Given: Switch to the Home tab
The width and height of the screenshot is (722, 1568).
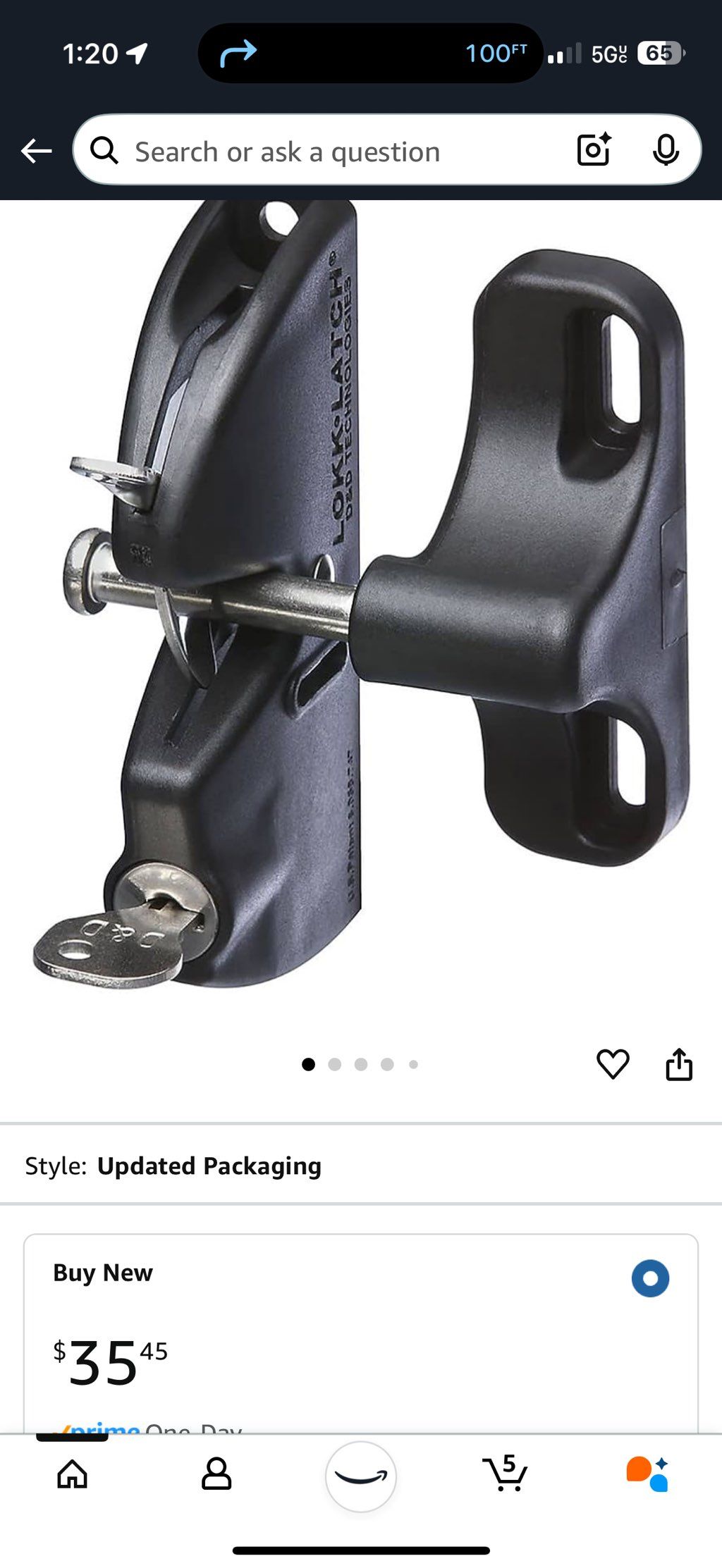Looking at the screenshot, I should [72, 1474].
